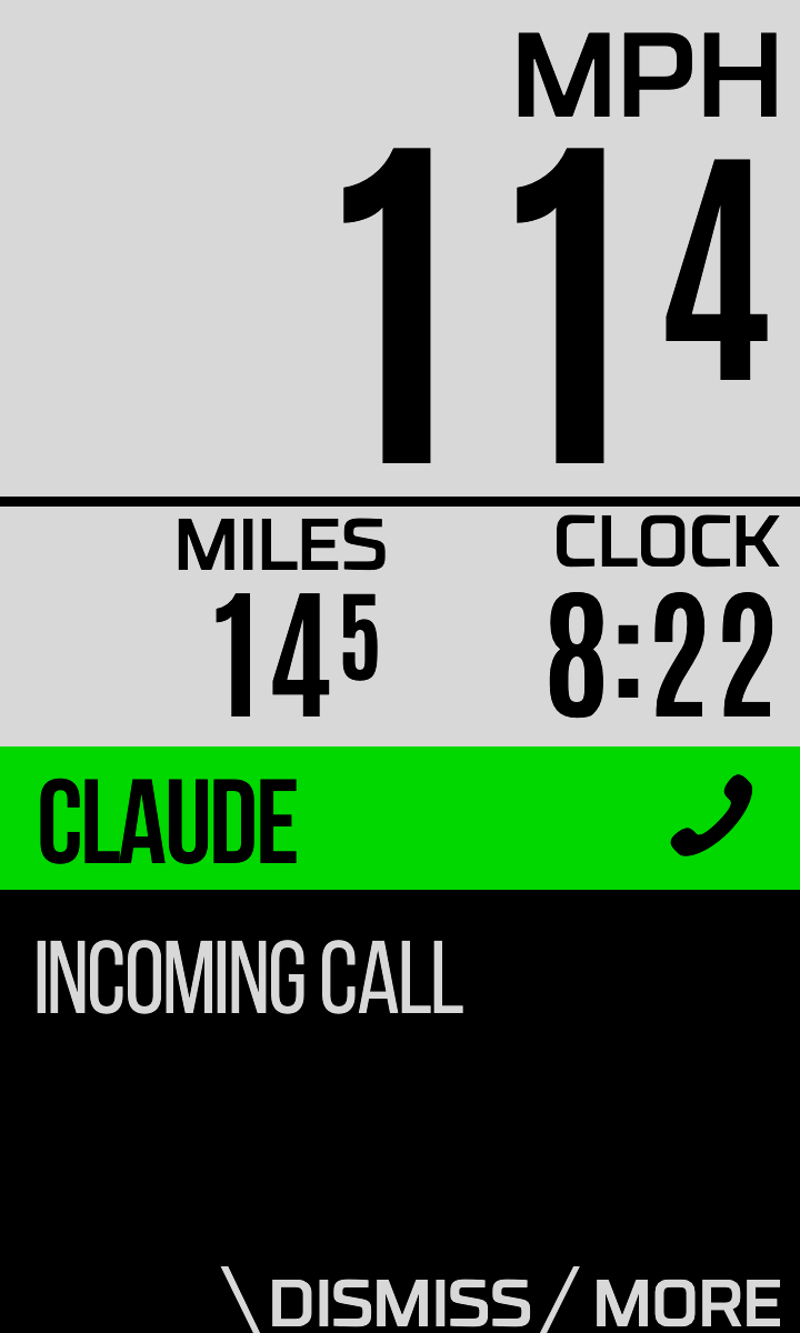
Task: Click the backslash icon before DISMISS
Action: pos(240,1295)
